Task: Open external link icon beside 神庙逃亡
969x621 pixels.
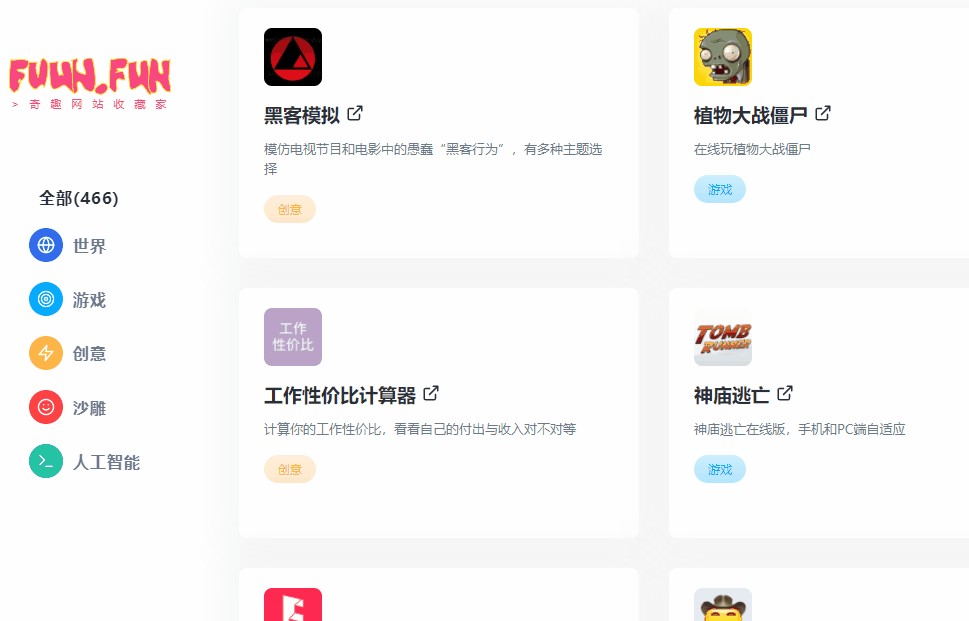Action: [x=785, y=393]
